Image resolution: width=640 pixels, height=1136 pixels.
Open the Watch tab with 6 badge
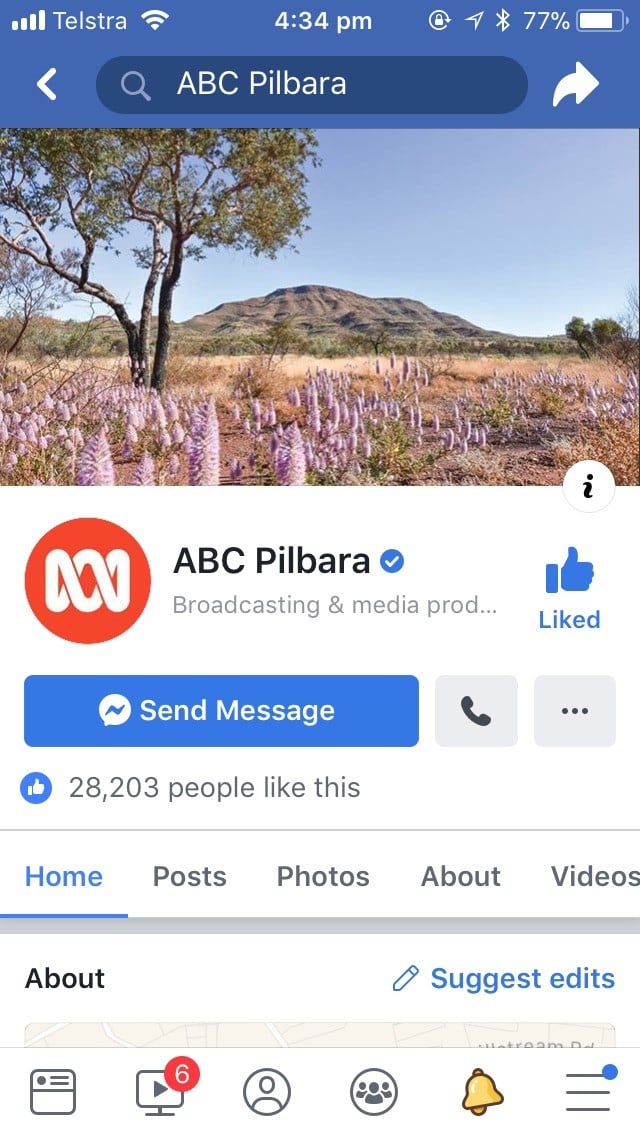click(160, 1091)
